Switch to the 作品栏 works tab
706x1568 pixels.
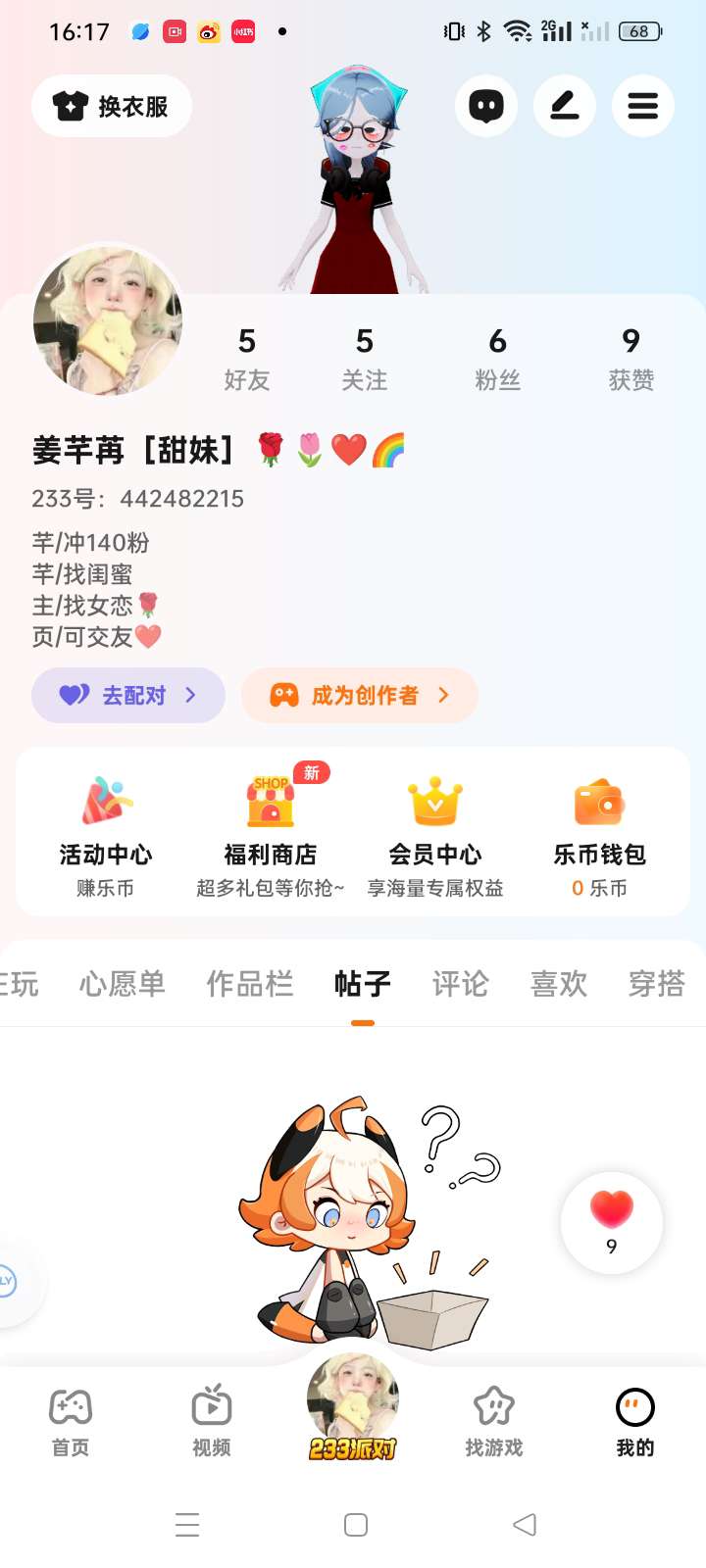click(x=250, y=984)
